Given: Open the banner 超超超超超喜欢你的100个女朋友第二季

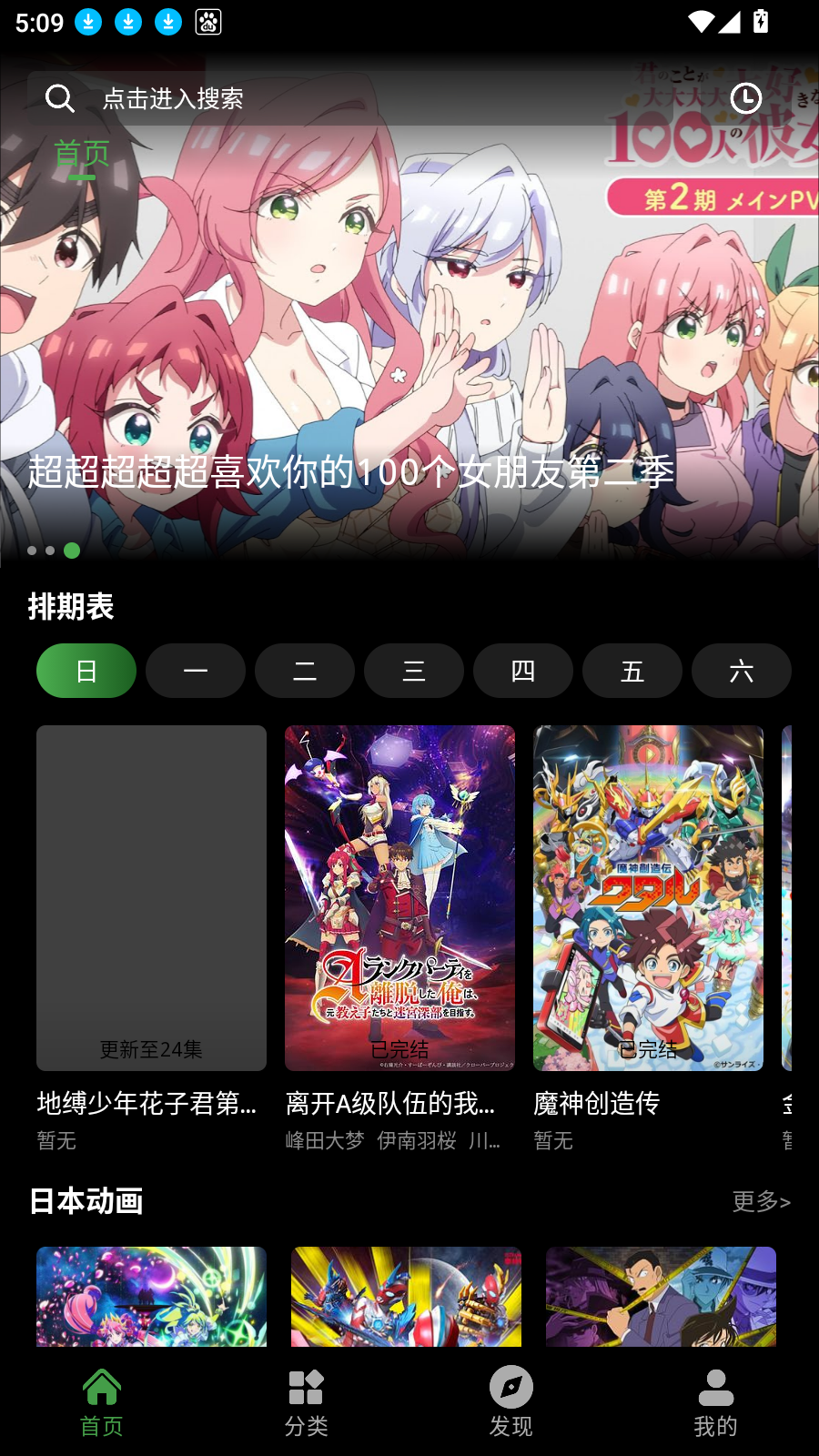Looking at the screenshot, I should (409, 364).
